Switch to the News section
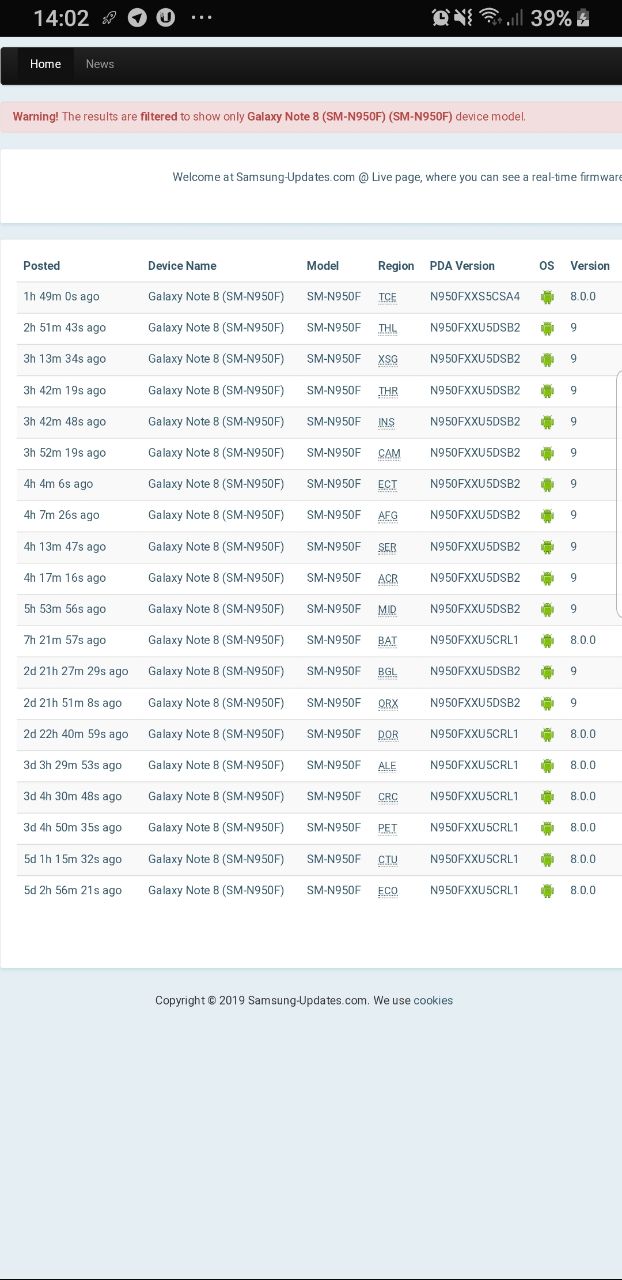 pos(100,64)
